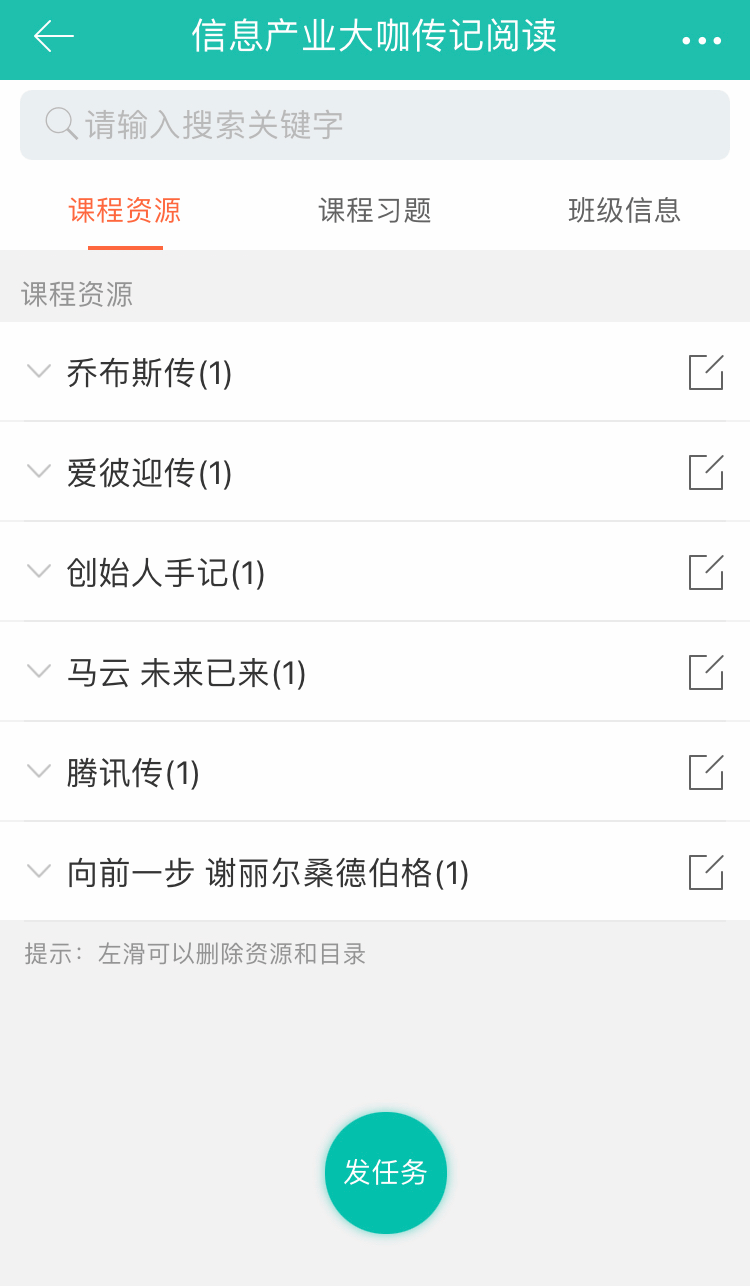Expand the 创始人手记 section
Image resolution: width=750 pixels, height=1286 pixels.
(39, 571)
